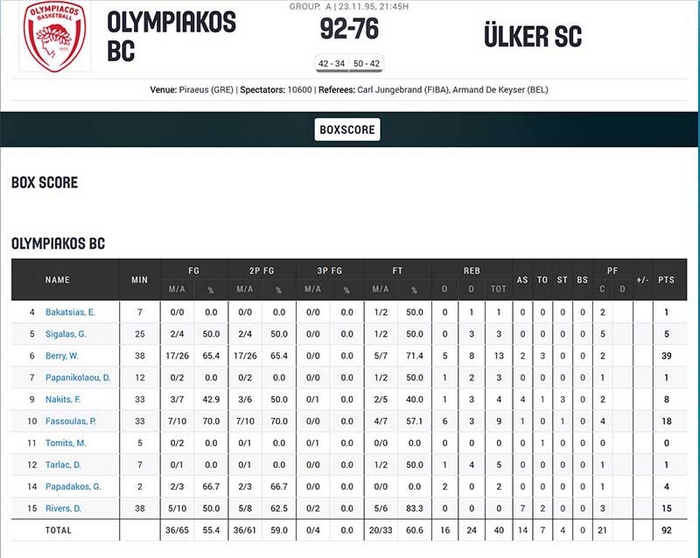Open Ülker SC team name header
700x558 pixels.
click(x=532, y=37)
